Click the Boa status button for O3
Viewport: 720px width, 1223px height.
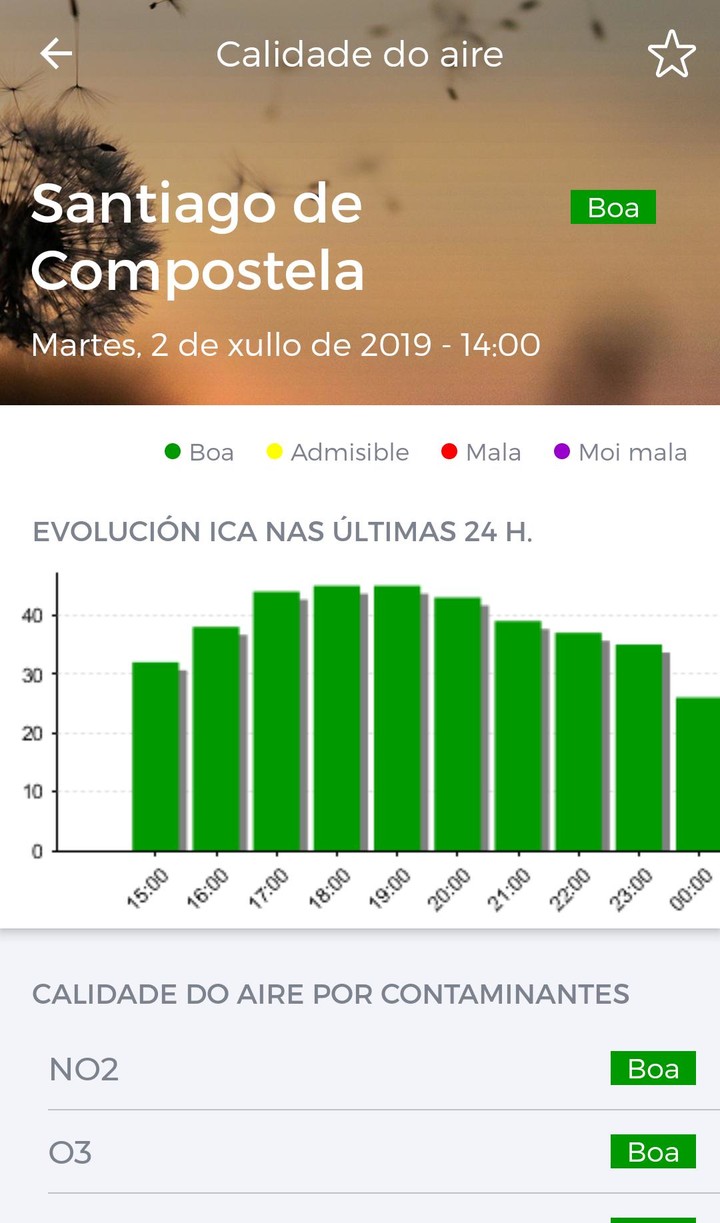653,1152
